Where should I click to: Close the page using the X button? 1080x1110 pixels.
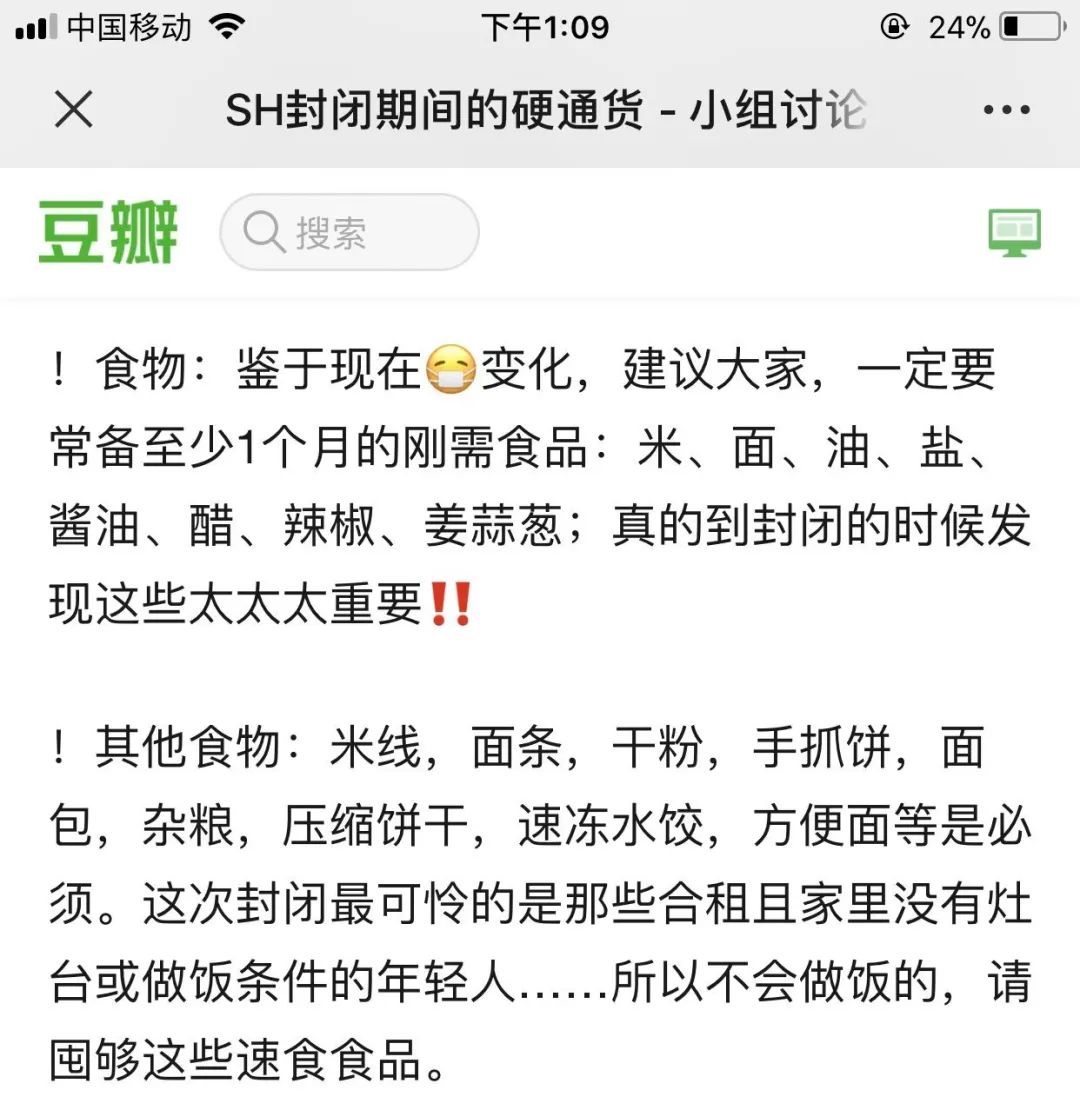click(x=72, y=111)
